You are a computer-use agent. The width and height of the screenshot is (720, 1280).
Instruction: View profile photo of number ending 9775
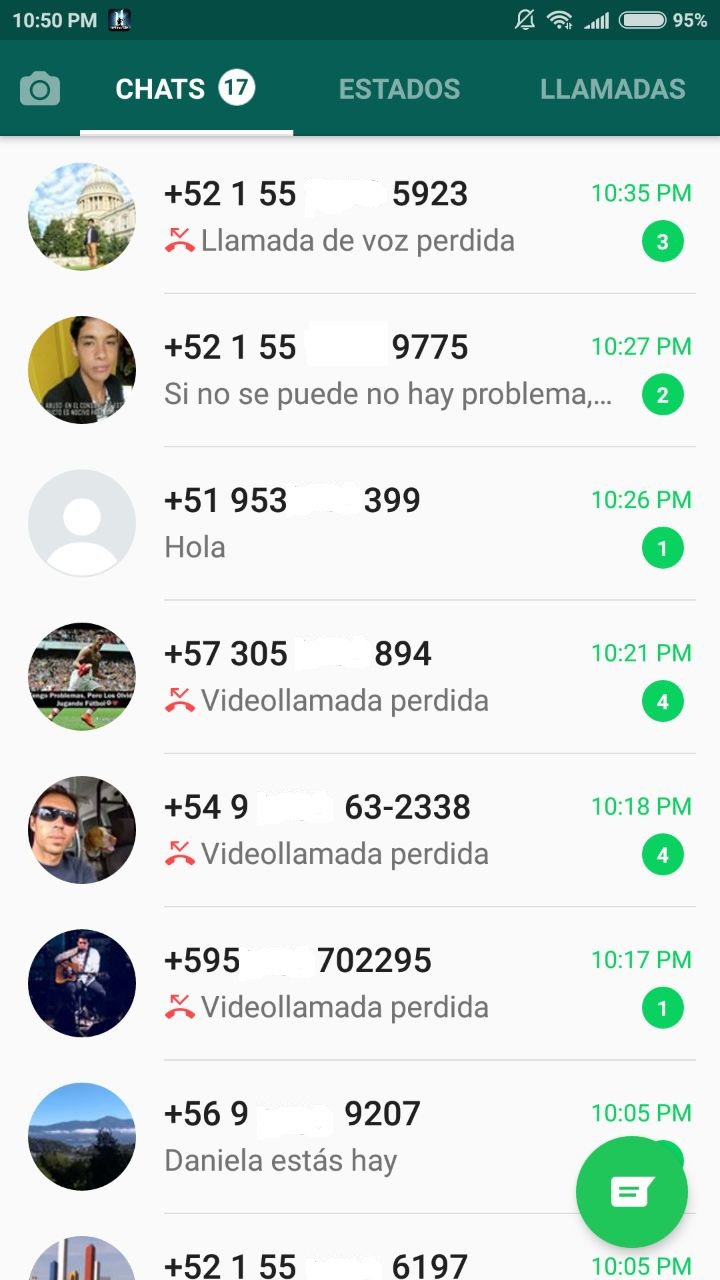point(82,370)
